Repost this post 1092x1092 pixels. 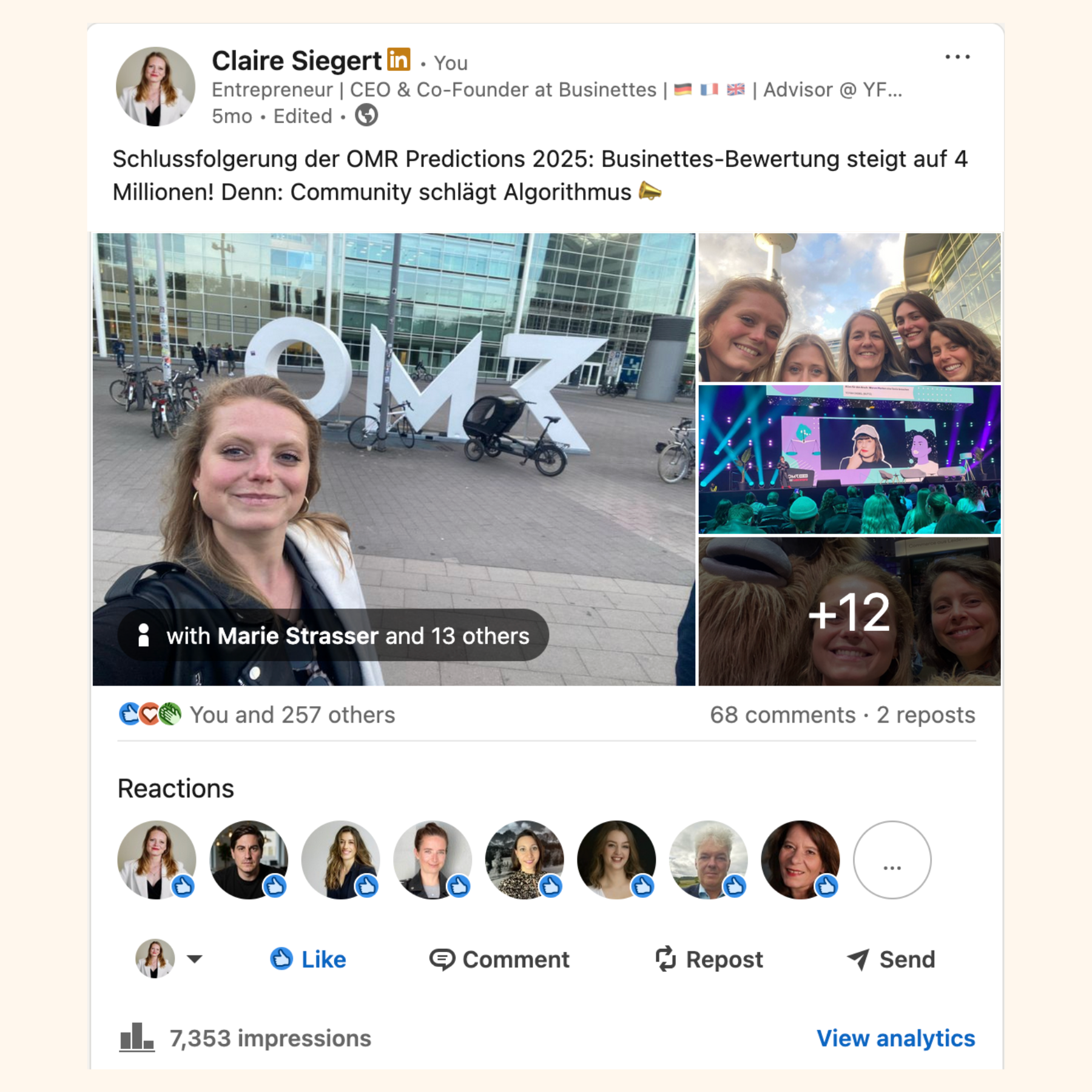709,959
